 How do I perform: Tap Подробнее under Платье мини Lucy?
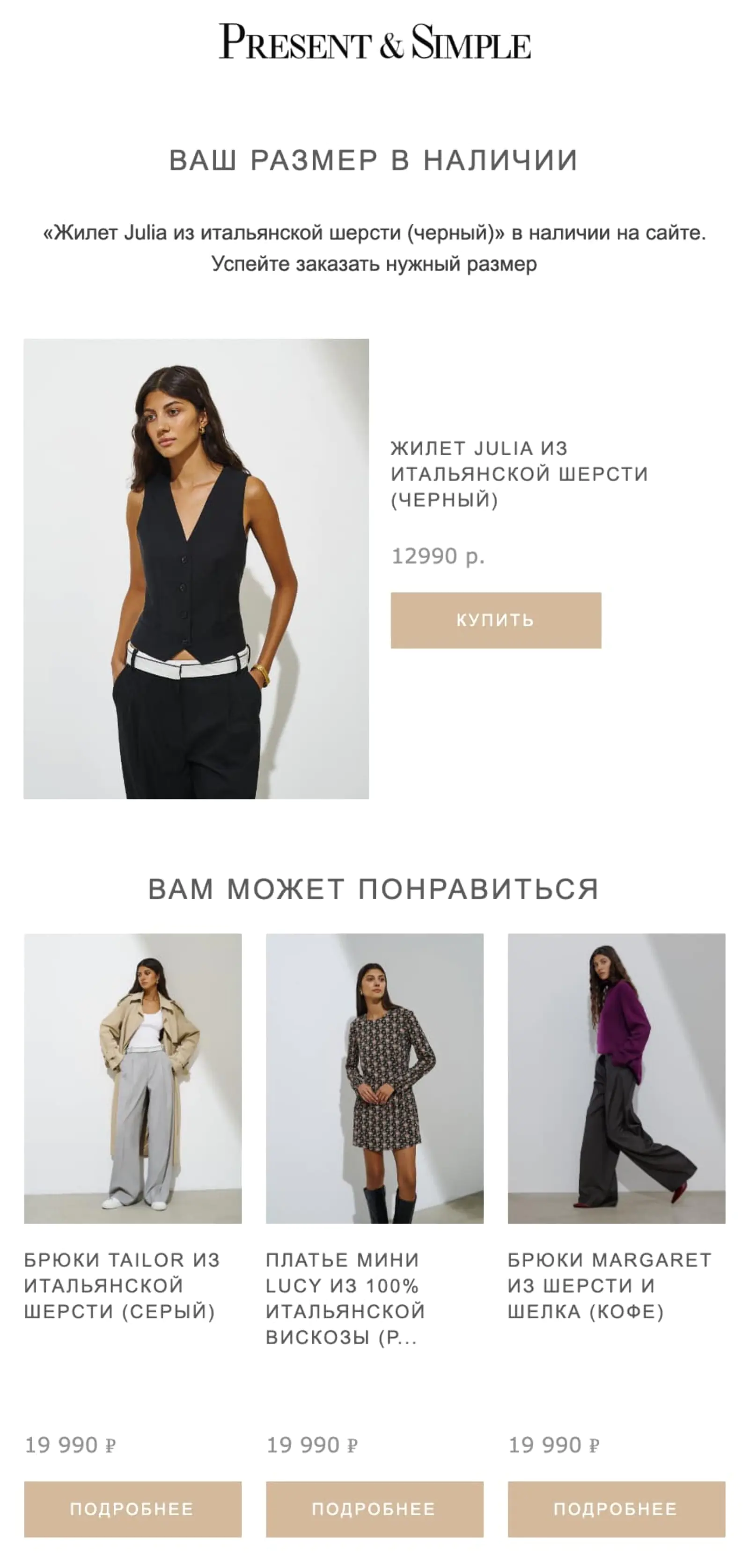coord(374,1509)
